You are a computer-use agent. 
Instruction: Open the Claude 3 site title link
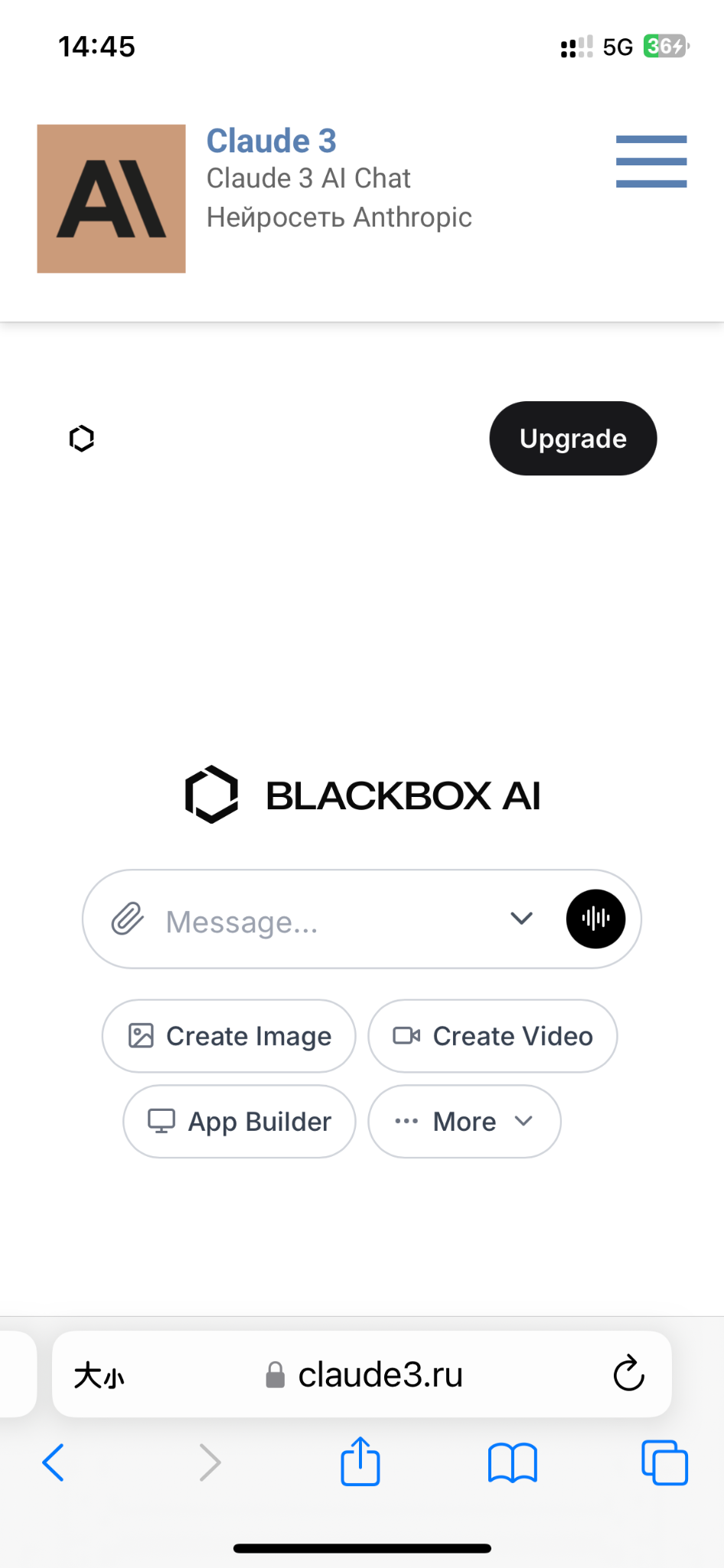pyautogui.click(x=272, y=141)
